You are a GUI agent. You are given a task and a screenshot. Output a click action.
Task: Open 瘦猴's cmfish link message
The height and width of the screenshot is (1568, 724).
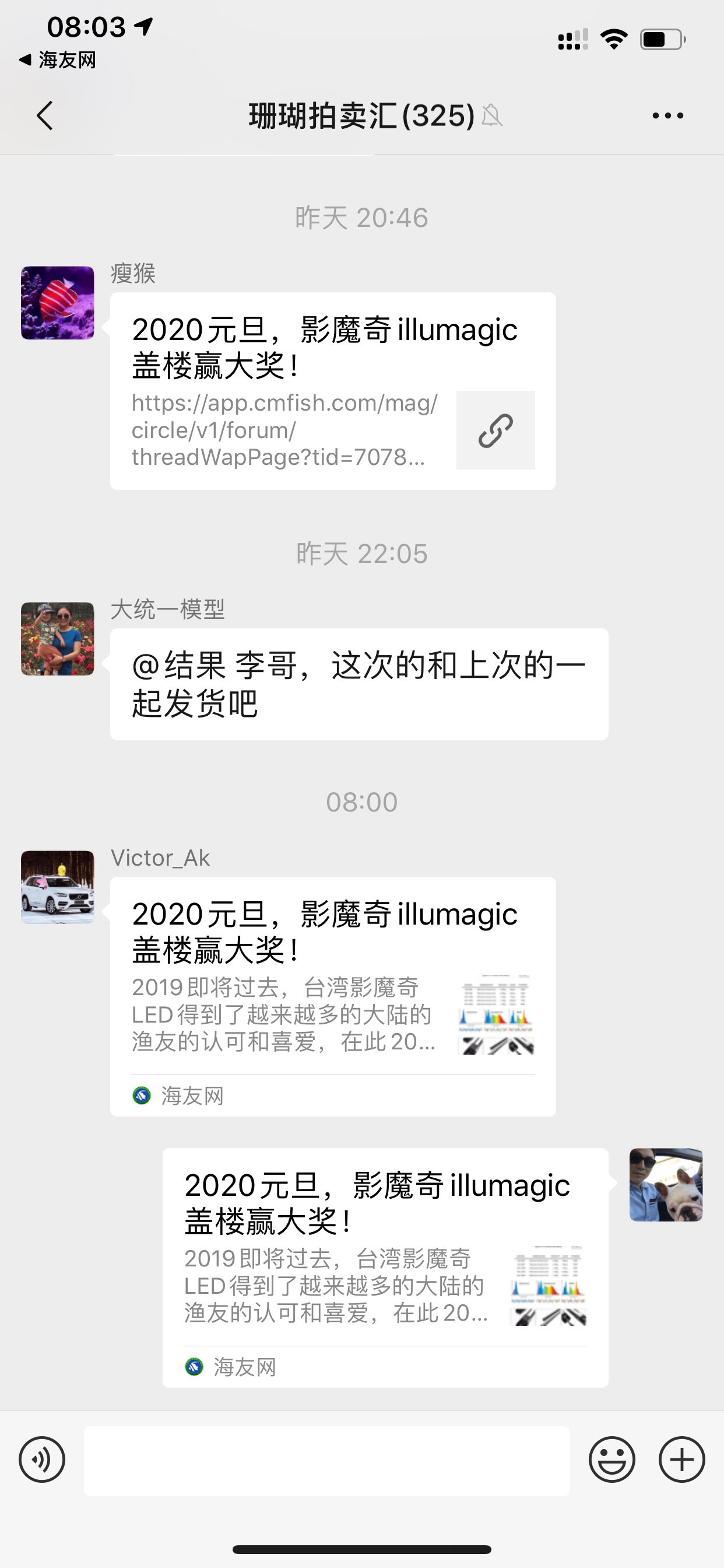(x=333, y=391)
